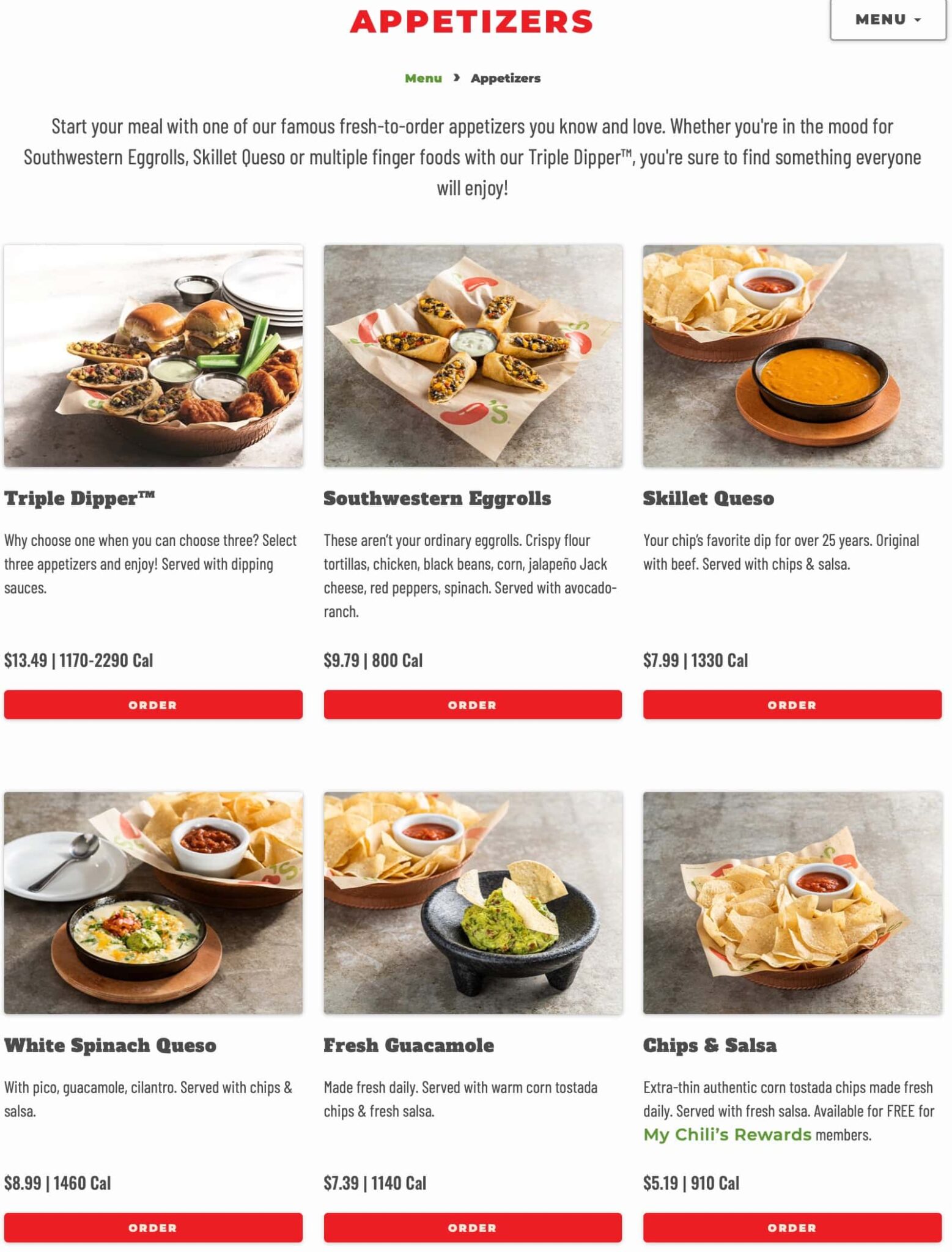Order the Southwestern Eggrolls
The height and width of the screenshot is (1252, 952).
[473, 705]
